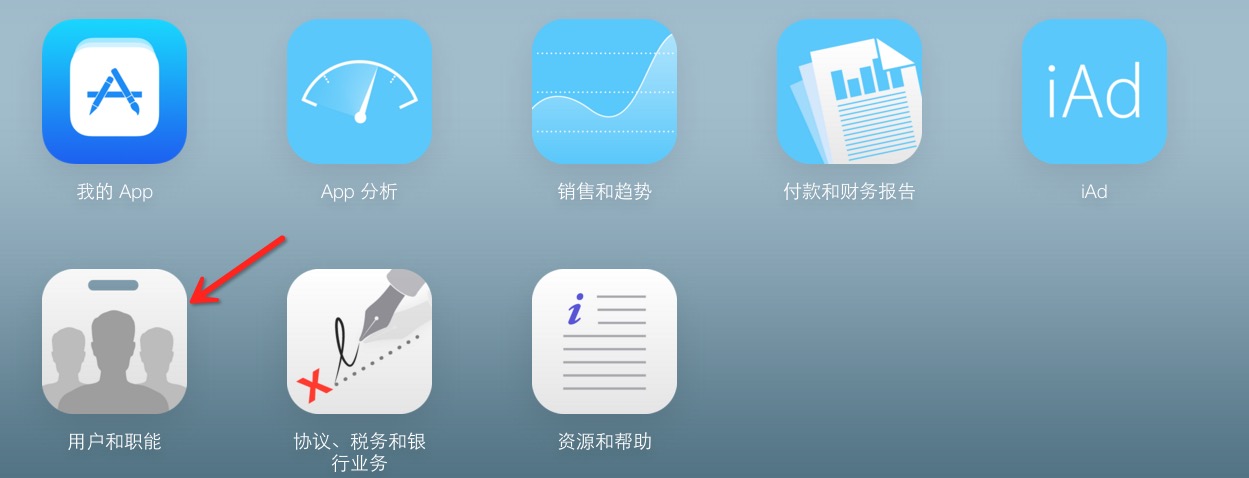The width and height of the screenshot is (1249, 478).
Task: Open 付款和财务报告 section
Action: (x=849, y=92)
